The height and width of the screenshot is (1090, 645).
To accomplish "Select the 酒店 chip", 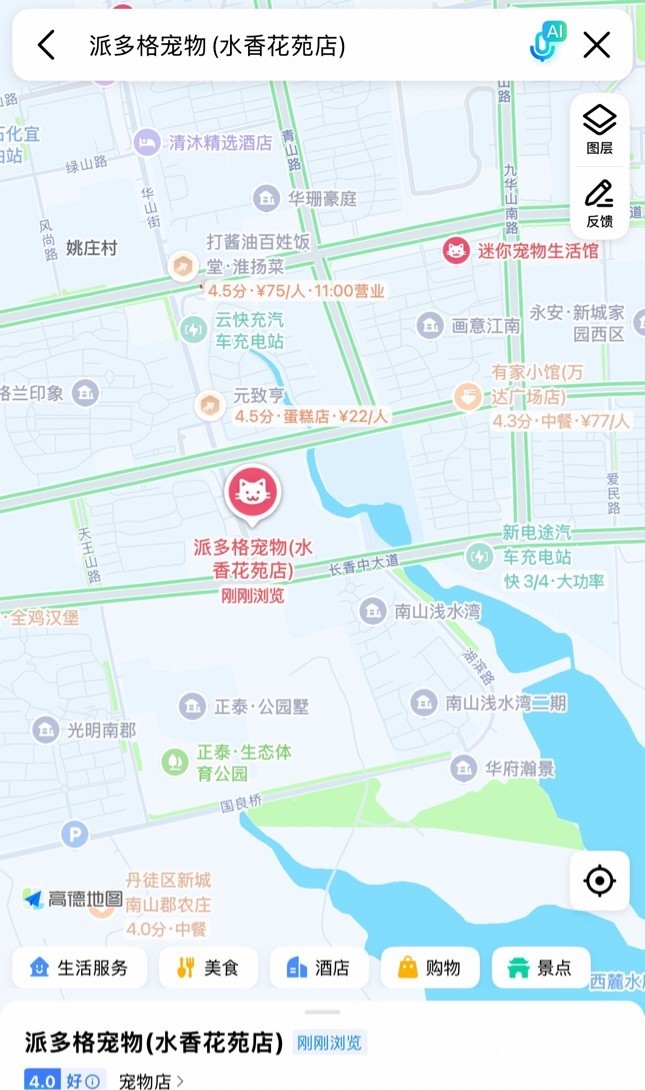I will click(x=319, y=967).
